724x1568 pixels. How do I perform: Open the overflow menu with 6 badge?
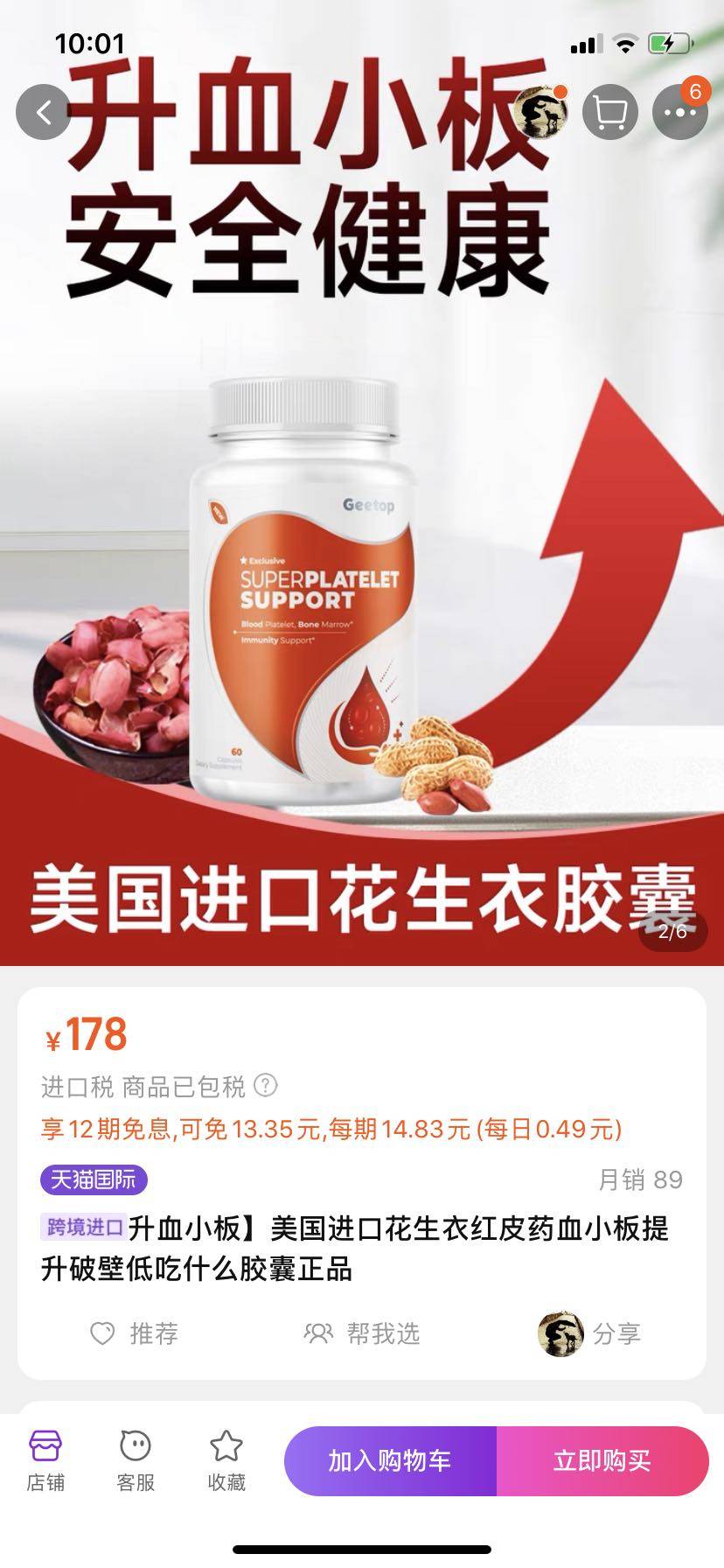(x=679, y=112)
